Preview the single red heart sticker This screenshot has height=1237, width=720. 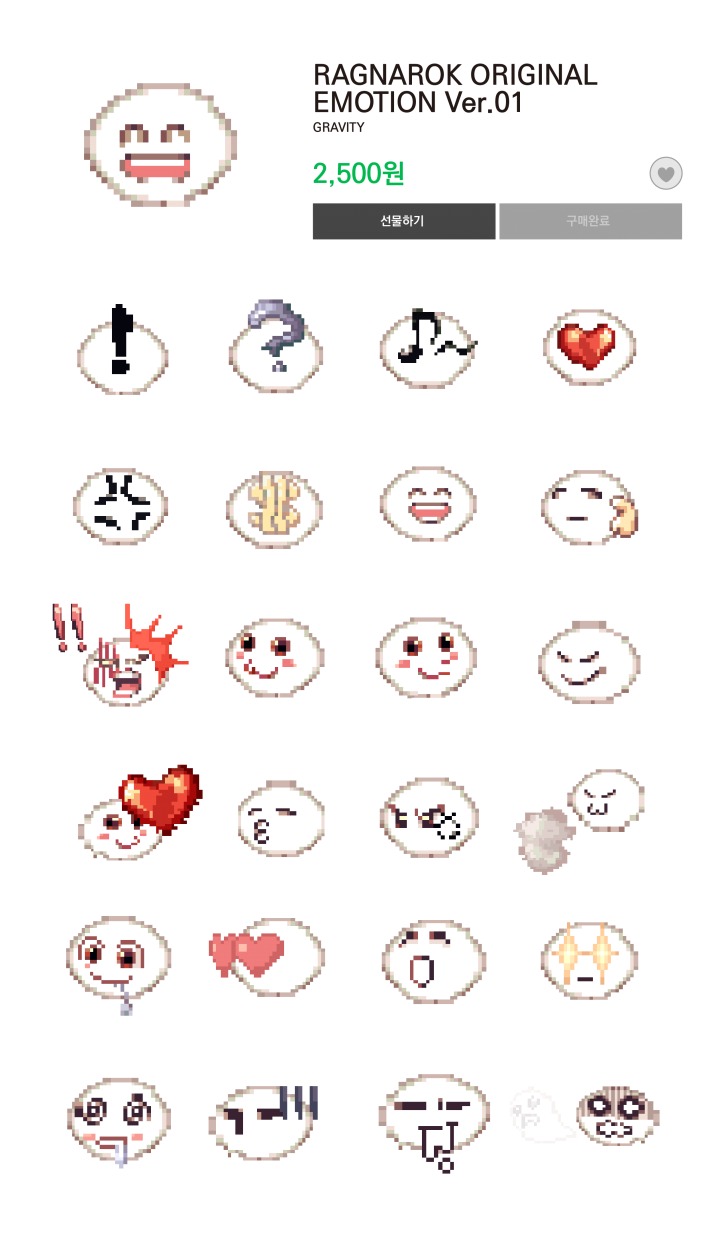pyautogui.click(x=589, y=350)
